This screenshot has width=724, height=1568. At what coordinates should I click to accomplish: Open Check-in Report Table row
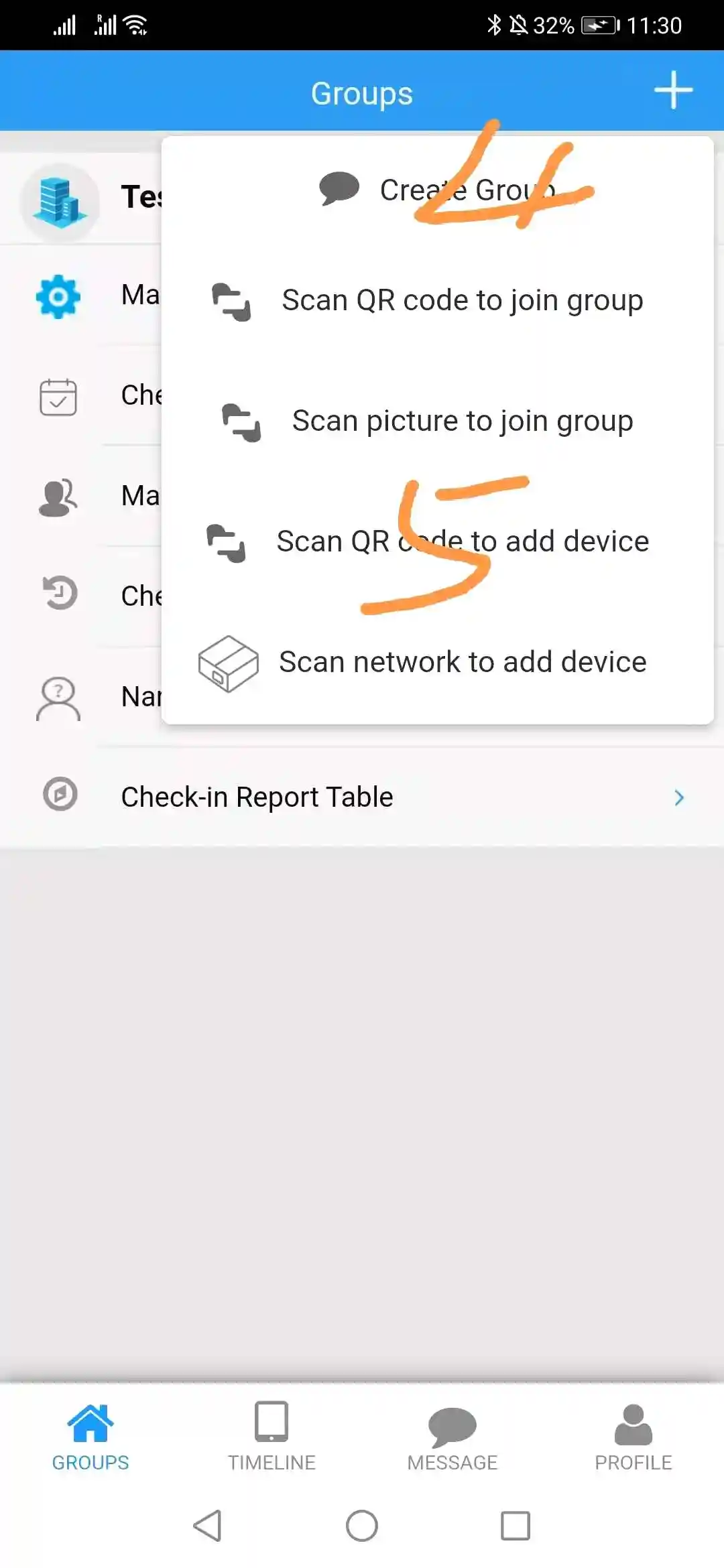(x=362, y=797)
